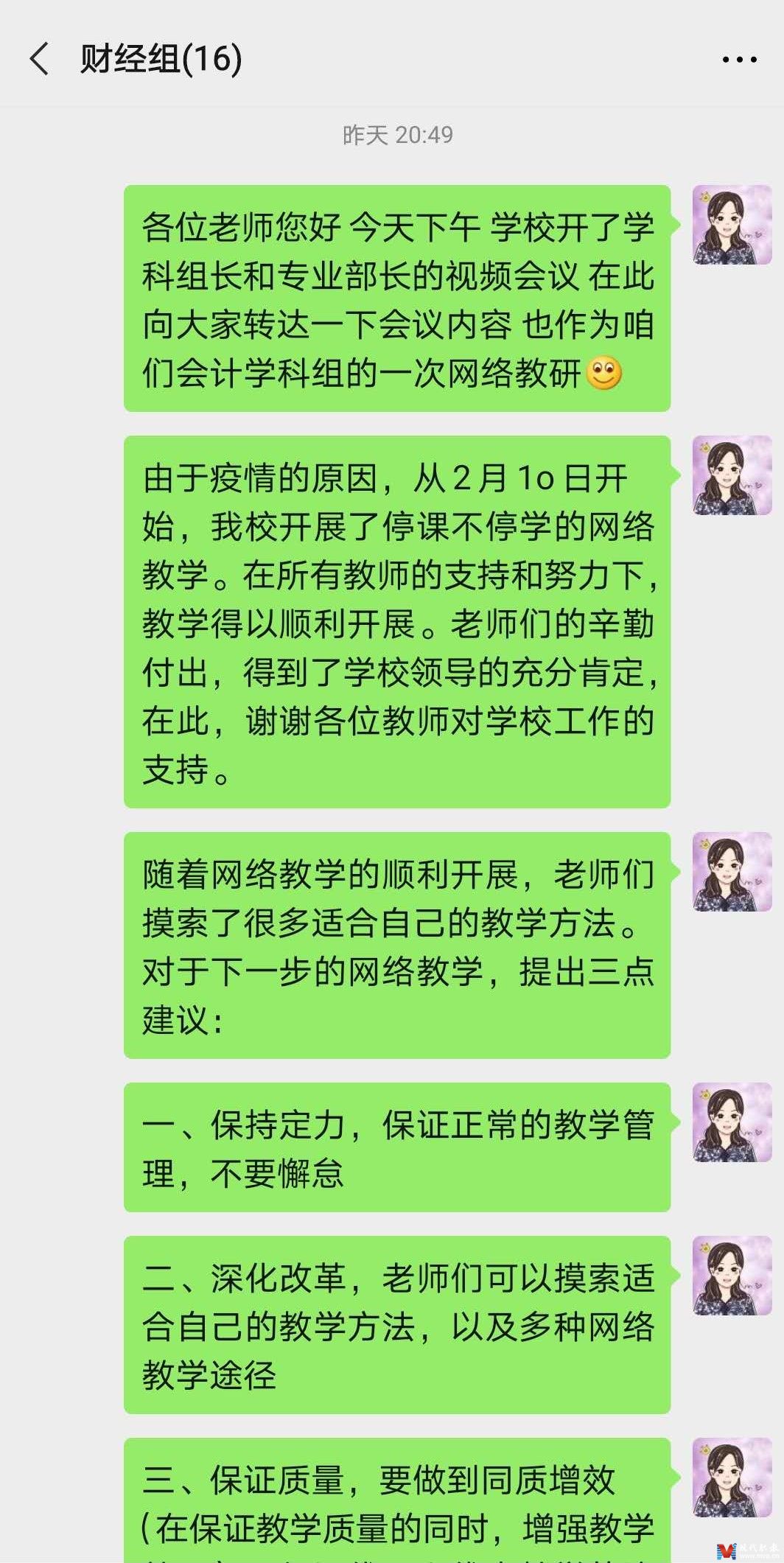Image resolution: width=784 pixels, height=1563 pixels.
Task: Open sender profile beside the 由于疫情的原因 message
Action: pos(732,475)
